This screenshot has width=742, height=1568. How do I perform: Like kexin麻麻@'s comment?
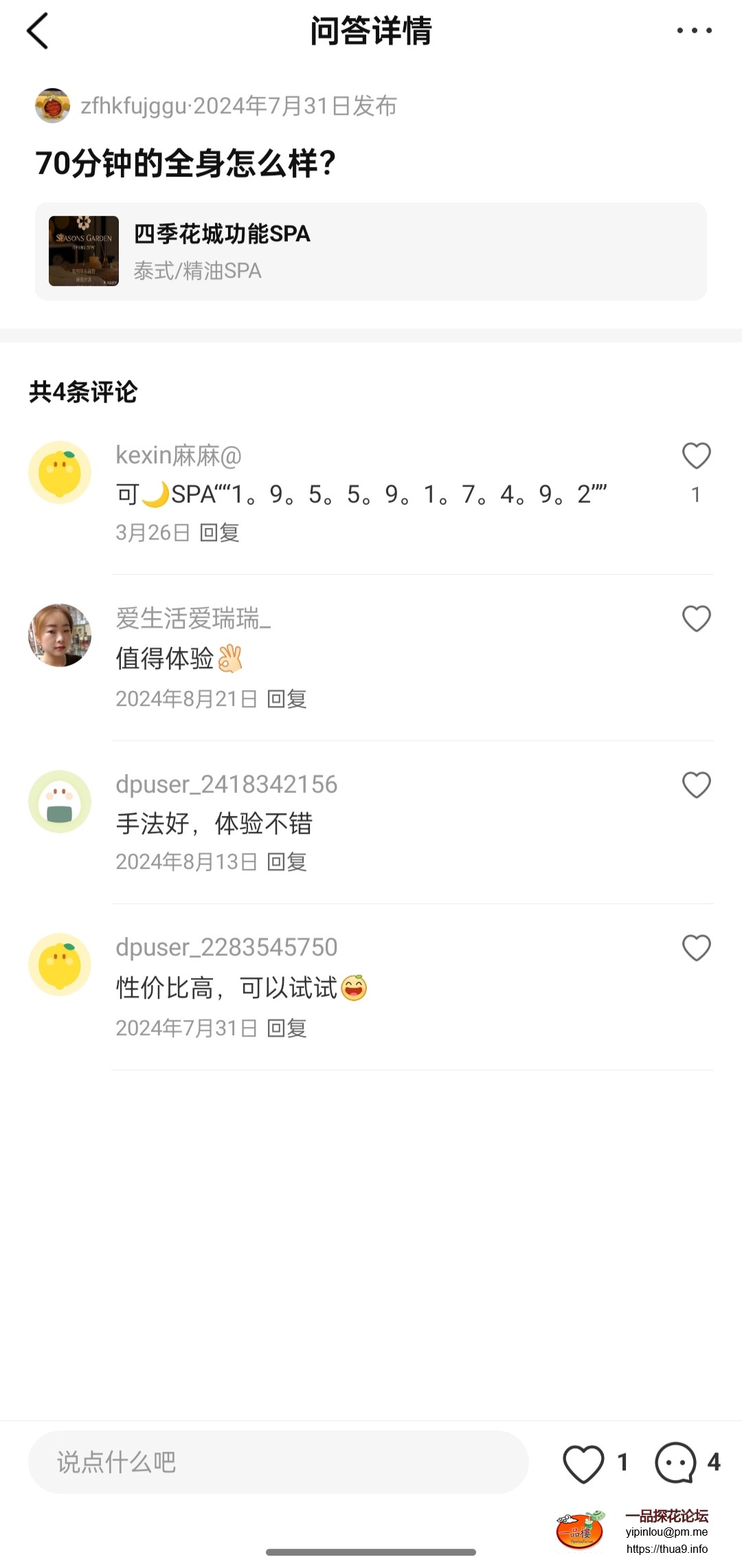(x=696, y=456)
